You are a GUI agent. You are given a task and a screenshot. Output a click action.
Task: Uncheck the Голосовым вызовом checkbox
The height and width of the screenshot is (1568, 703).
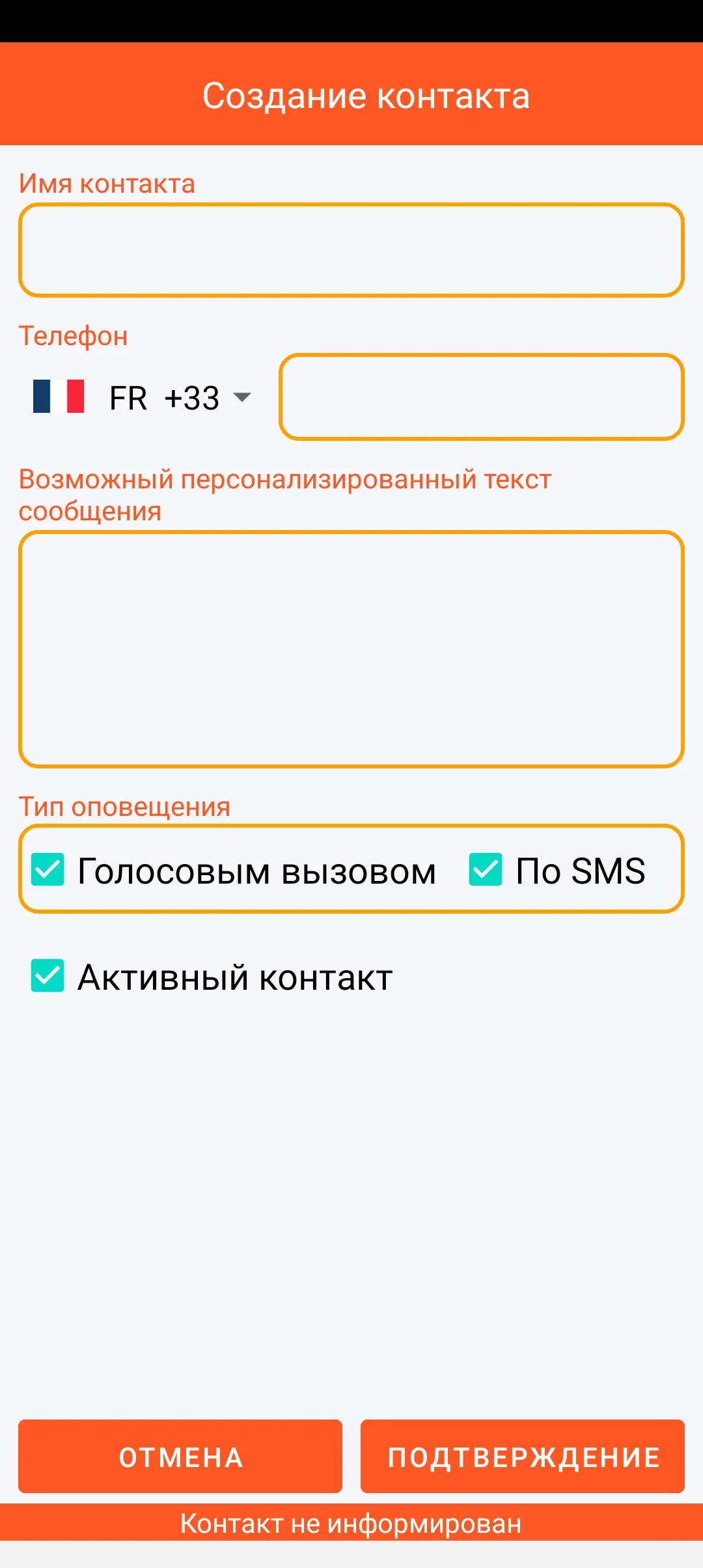[x=48, y=870]
